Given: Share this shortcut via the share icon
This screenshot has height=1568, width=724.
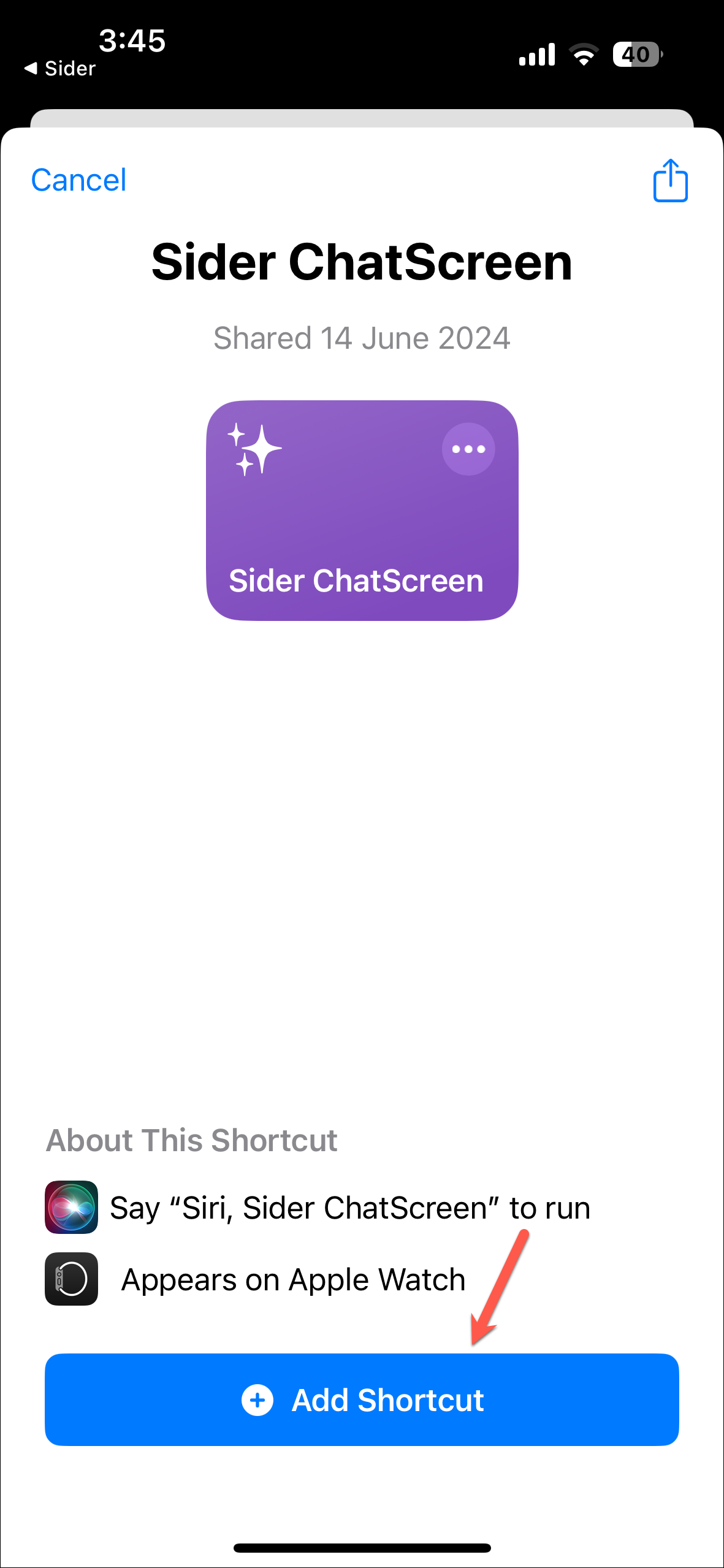Looking at the screenshot, I should click(670, 181).
